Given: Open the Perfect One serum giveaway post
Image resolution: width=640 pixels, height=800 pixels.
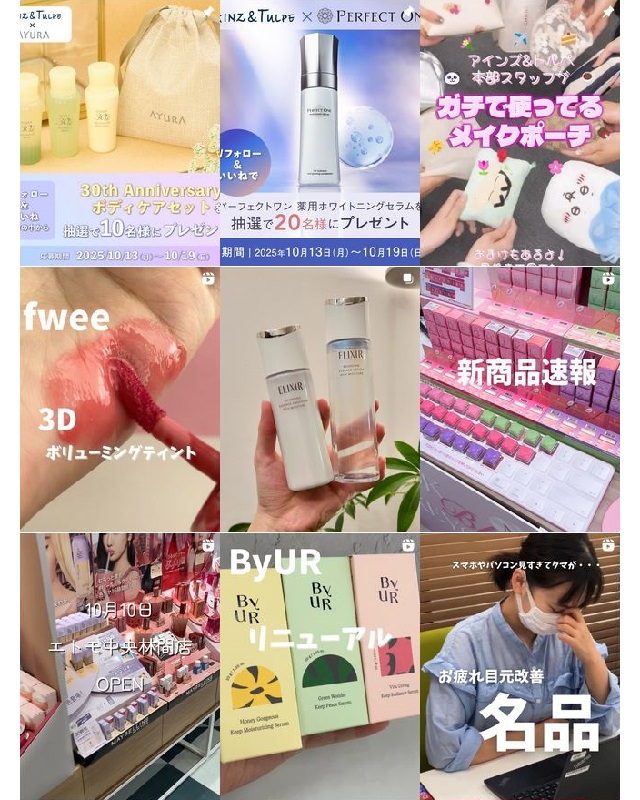Looking at the screenshot, I should click(x=320, y=132).
